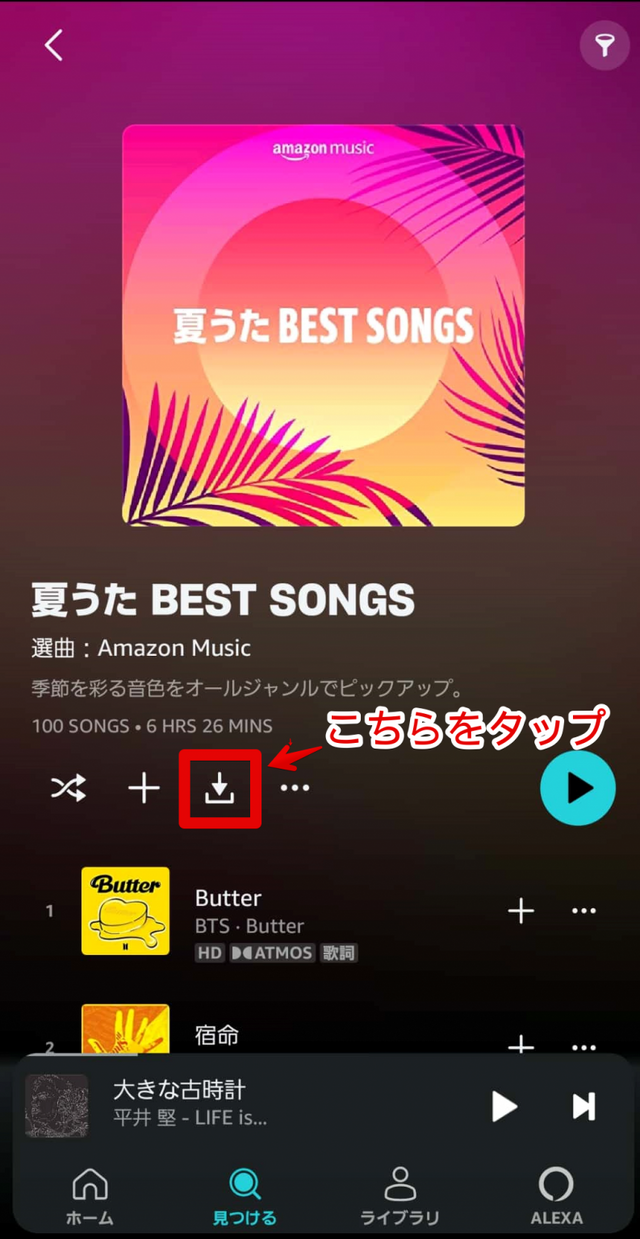Skip to the next track
640x1239 pixels.
(x=583, y=1106)
